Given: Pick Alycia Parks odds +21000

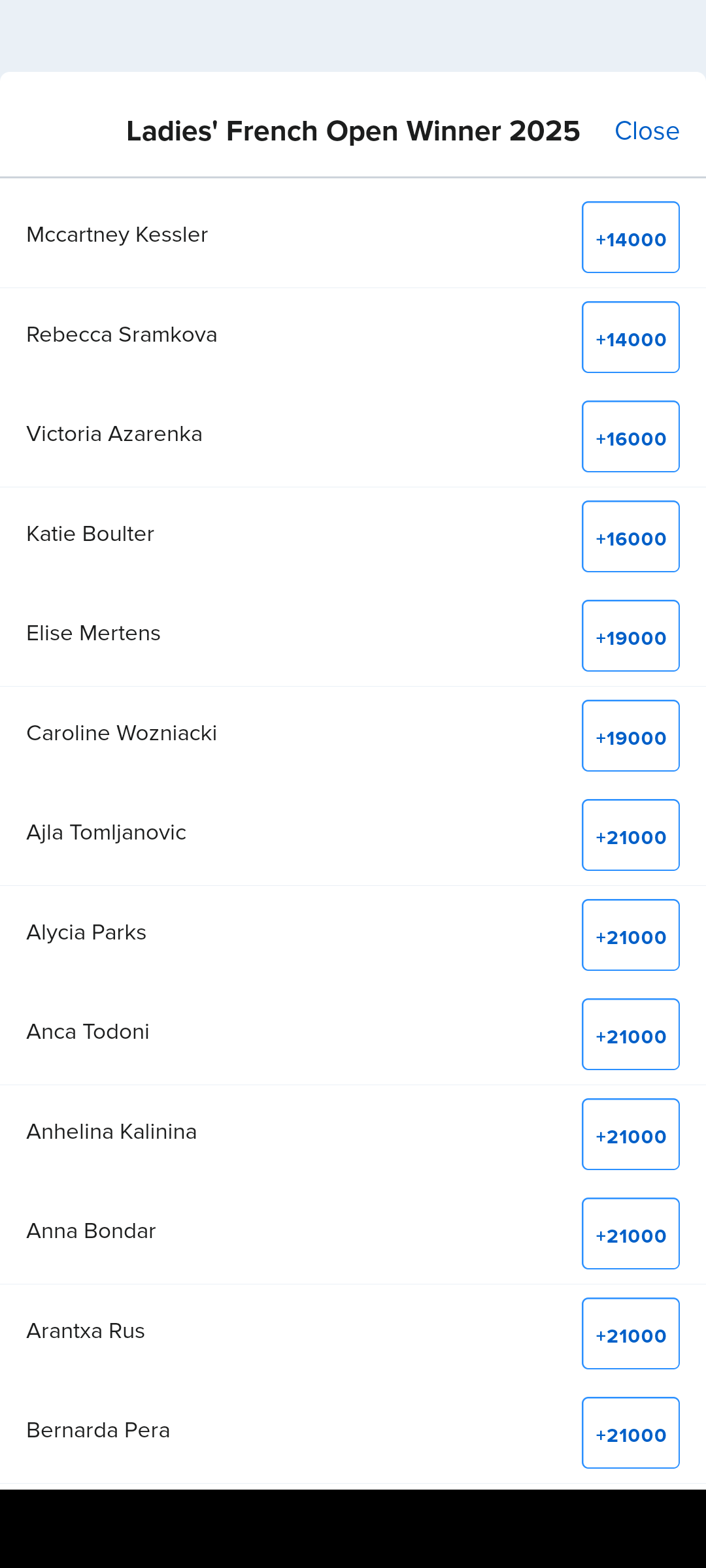Looking at the screenshot, I should (x=630, y=936).
